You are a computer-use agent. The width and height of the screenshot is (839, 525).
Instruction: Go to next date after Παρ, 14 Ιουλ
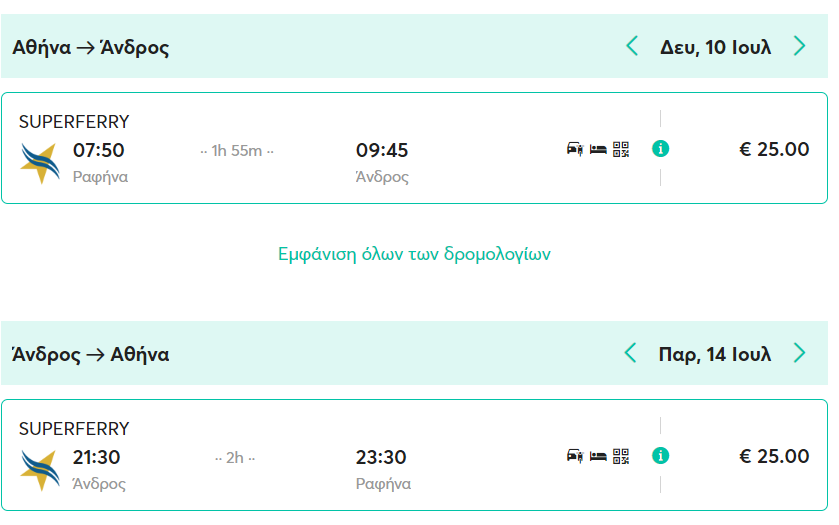[x=799, y=353]
